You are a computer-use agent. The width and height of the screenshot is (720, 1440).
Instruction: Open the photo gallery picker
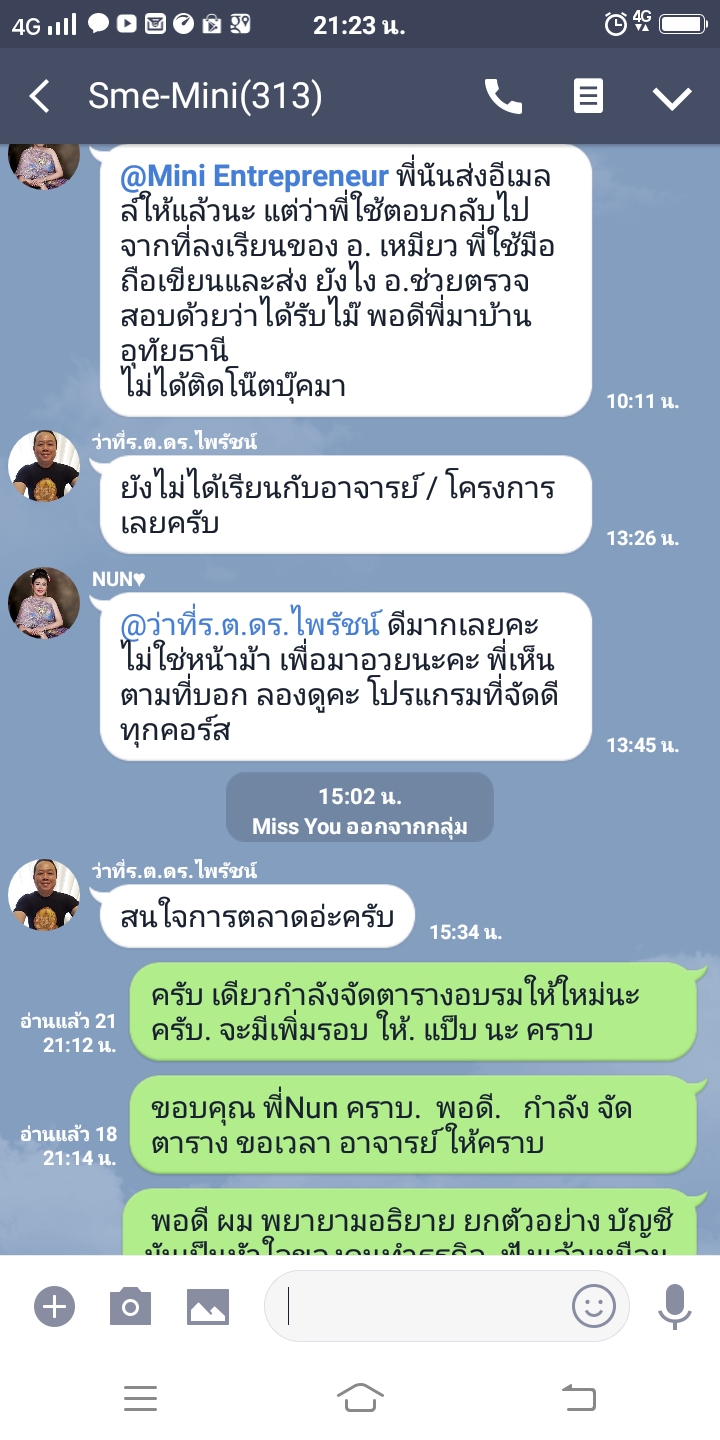point(208,1306)
